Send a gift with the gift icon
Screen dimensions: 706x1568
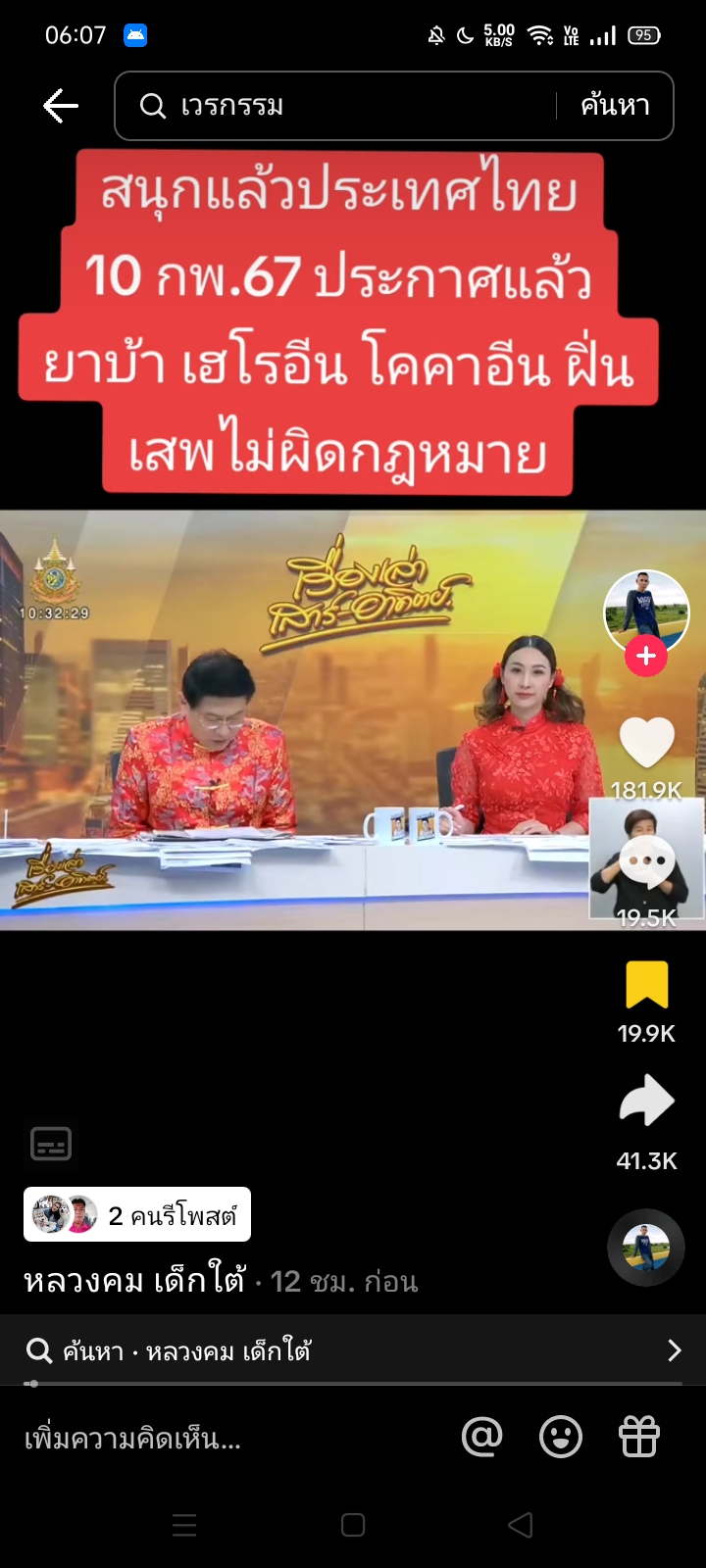click(639, 1438)
